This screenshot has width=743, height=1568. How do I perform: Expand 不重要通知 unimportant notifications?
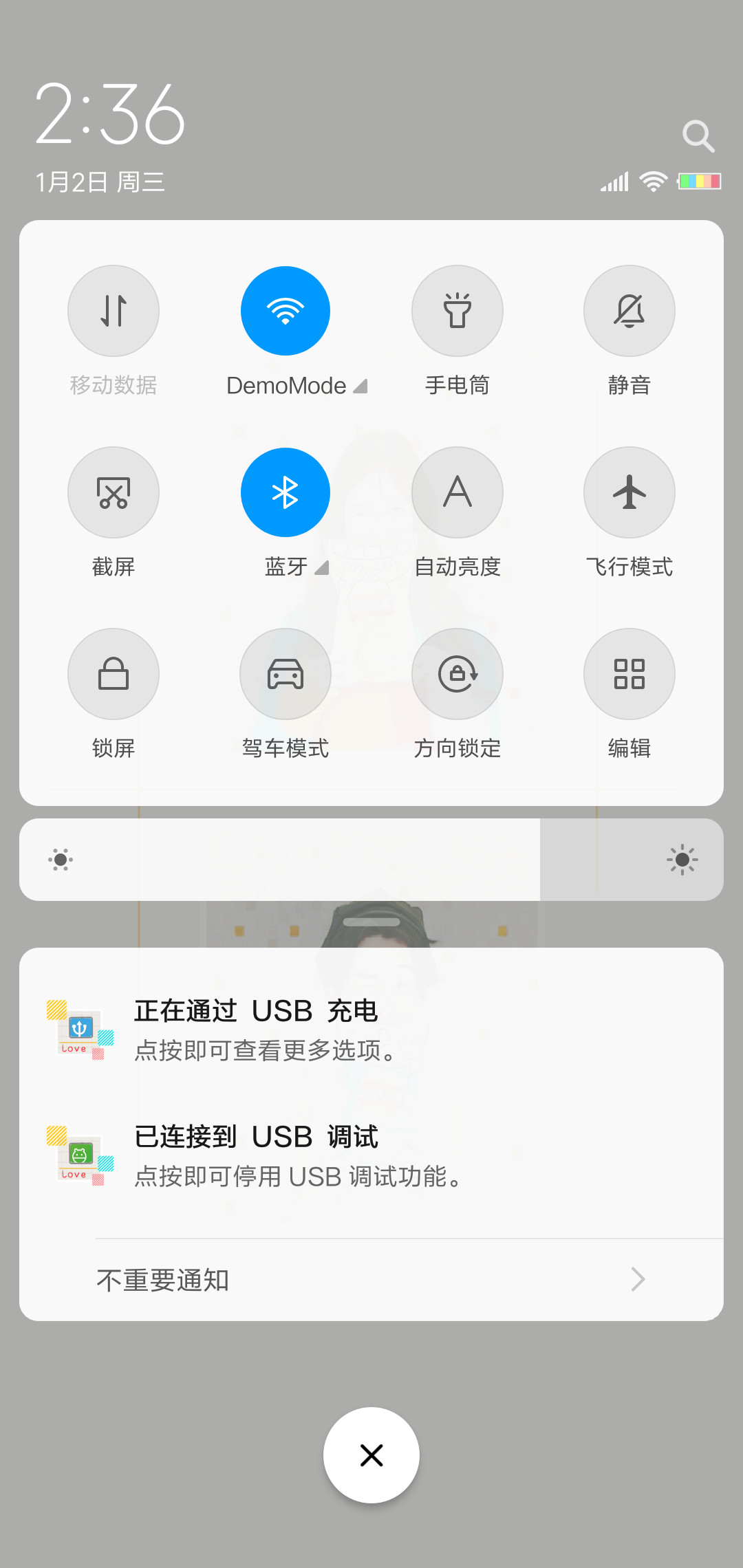tap(371, 1280)
